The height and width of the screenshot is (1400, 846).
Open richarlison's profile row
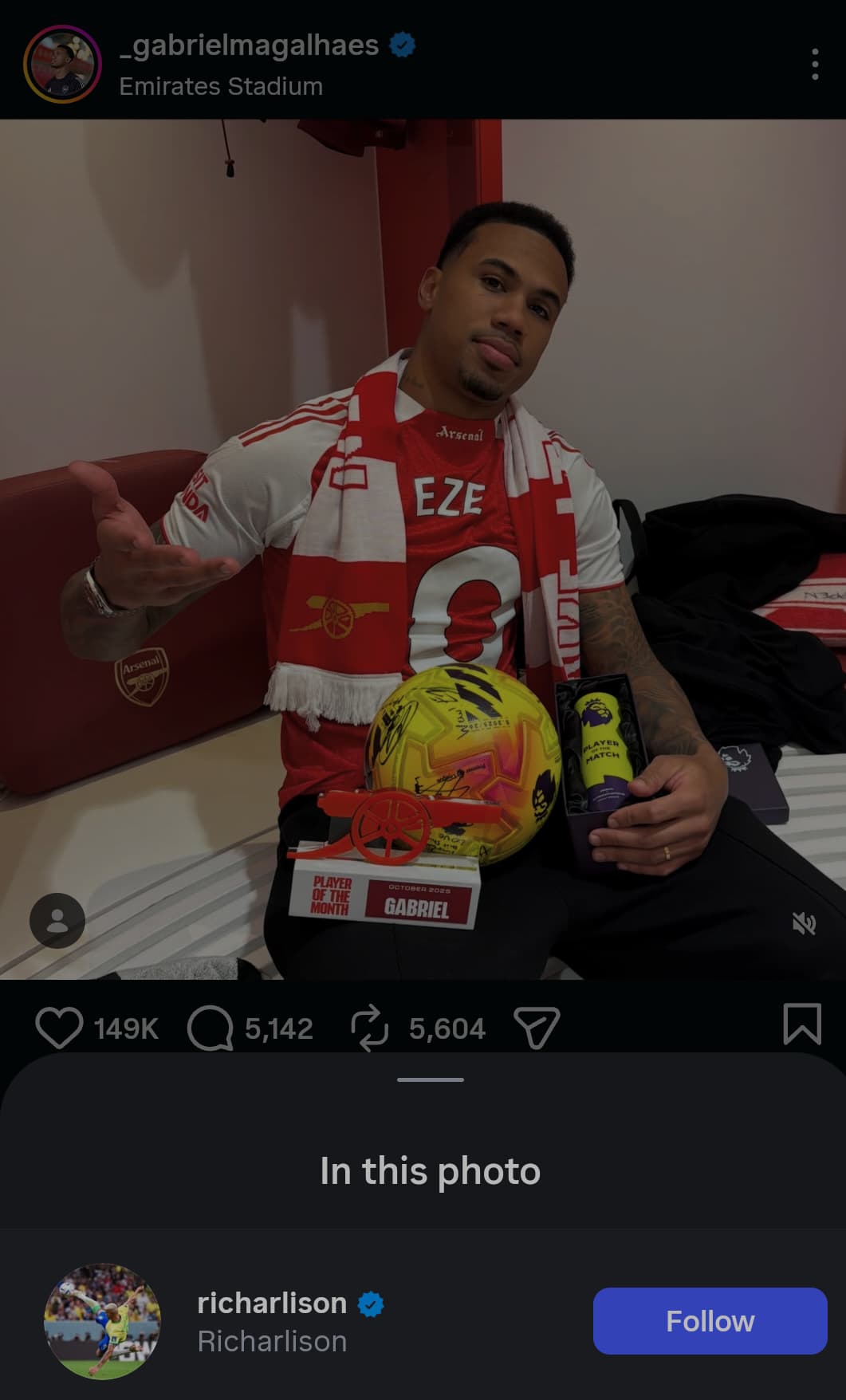pyautogui.click(x=271, y=1321)
